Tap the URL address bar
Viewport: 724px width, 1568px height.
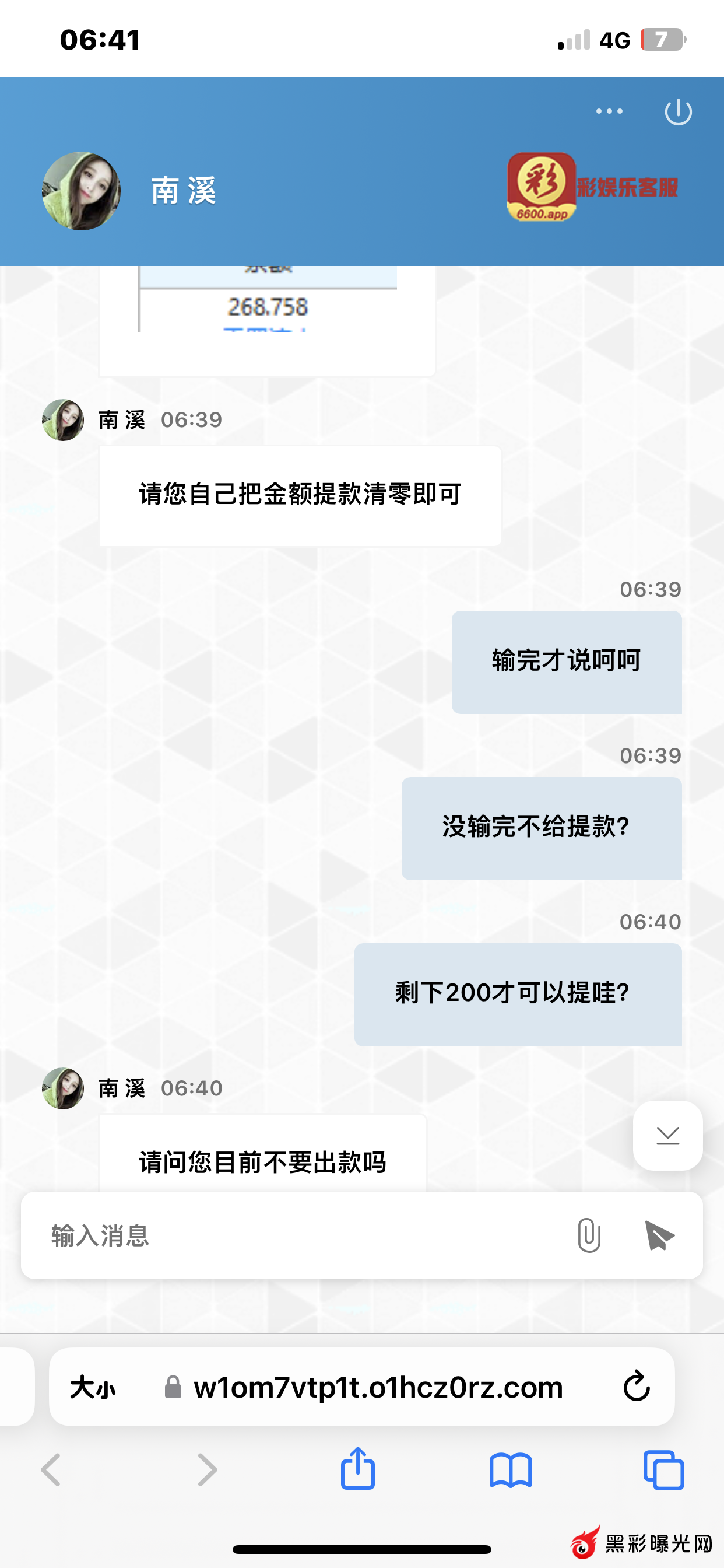(377, 1388)
